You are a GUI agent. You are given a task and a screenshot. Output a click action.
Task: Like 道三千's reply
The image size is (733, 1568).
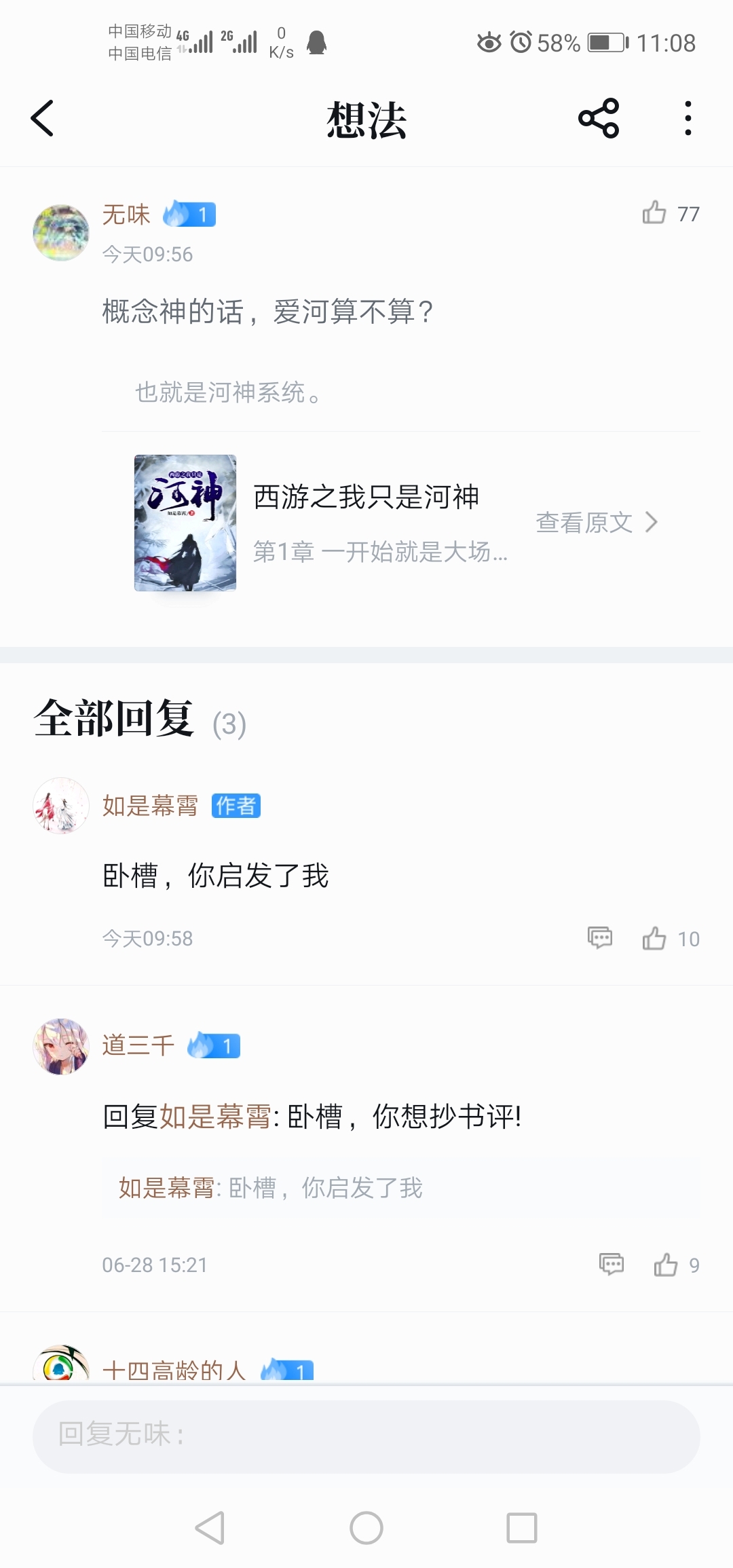tap(666, 1265)
